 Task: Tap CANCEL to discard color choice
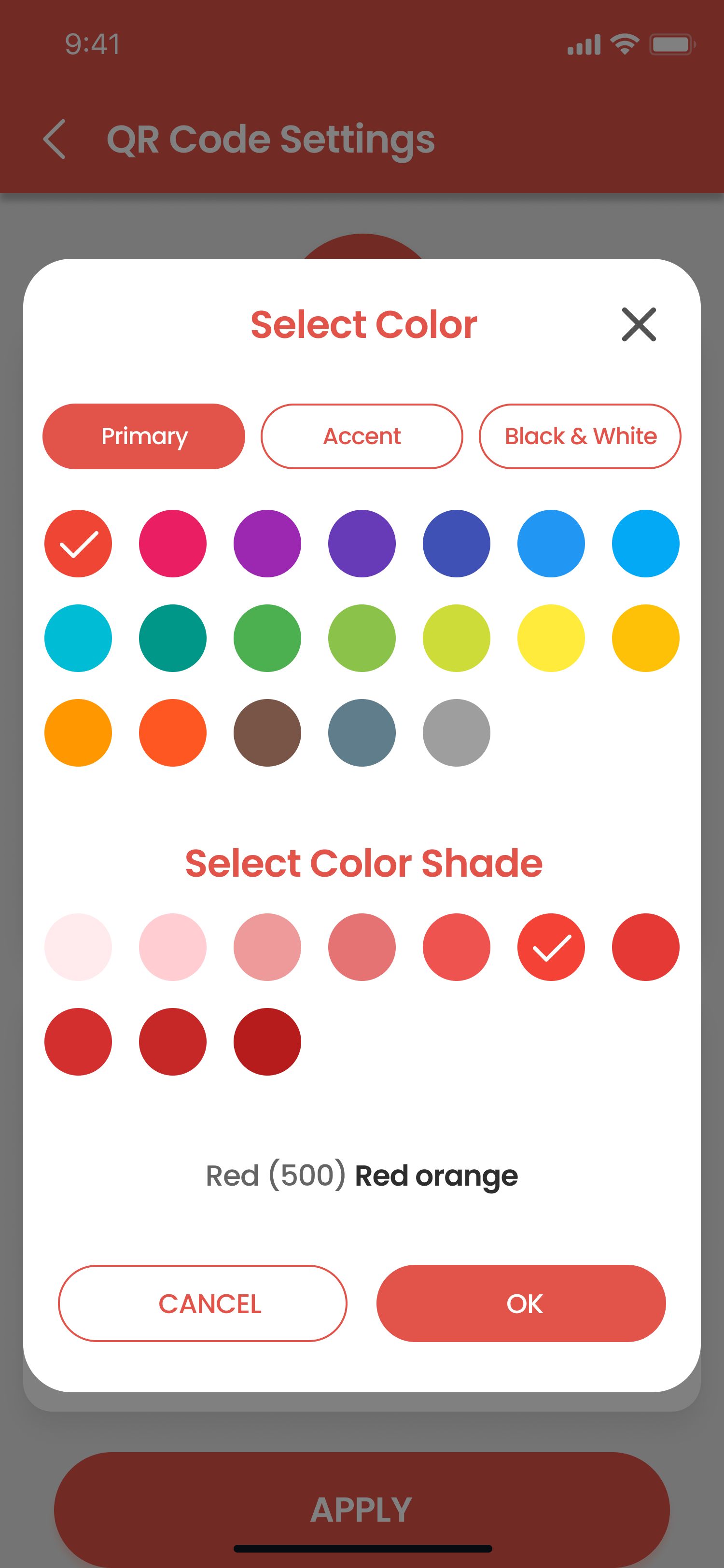point(203,1302)
